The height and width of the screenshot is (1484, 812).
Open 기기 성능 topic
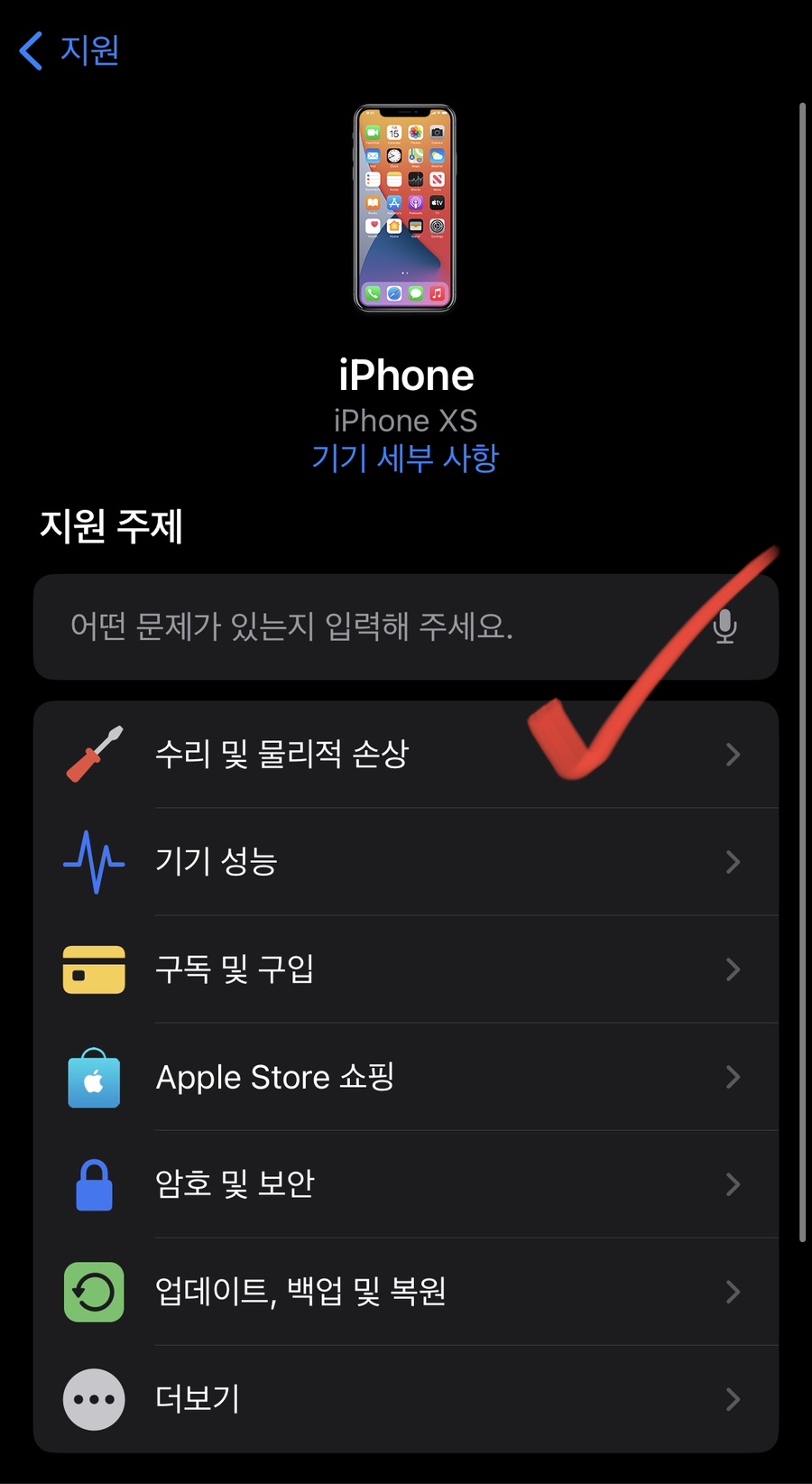(406, 861)
